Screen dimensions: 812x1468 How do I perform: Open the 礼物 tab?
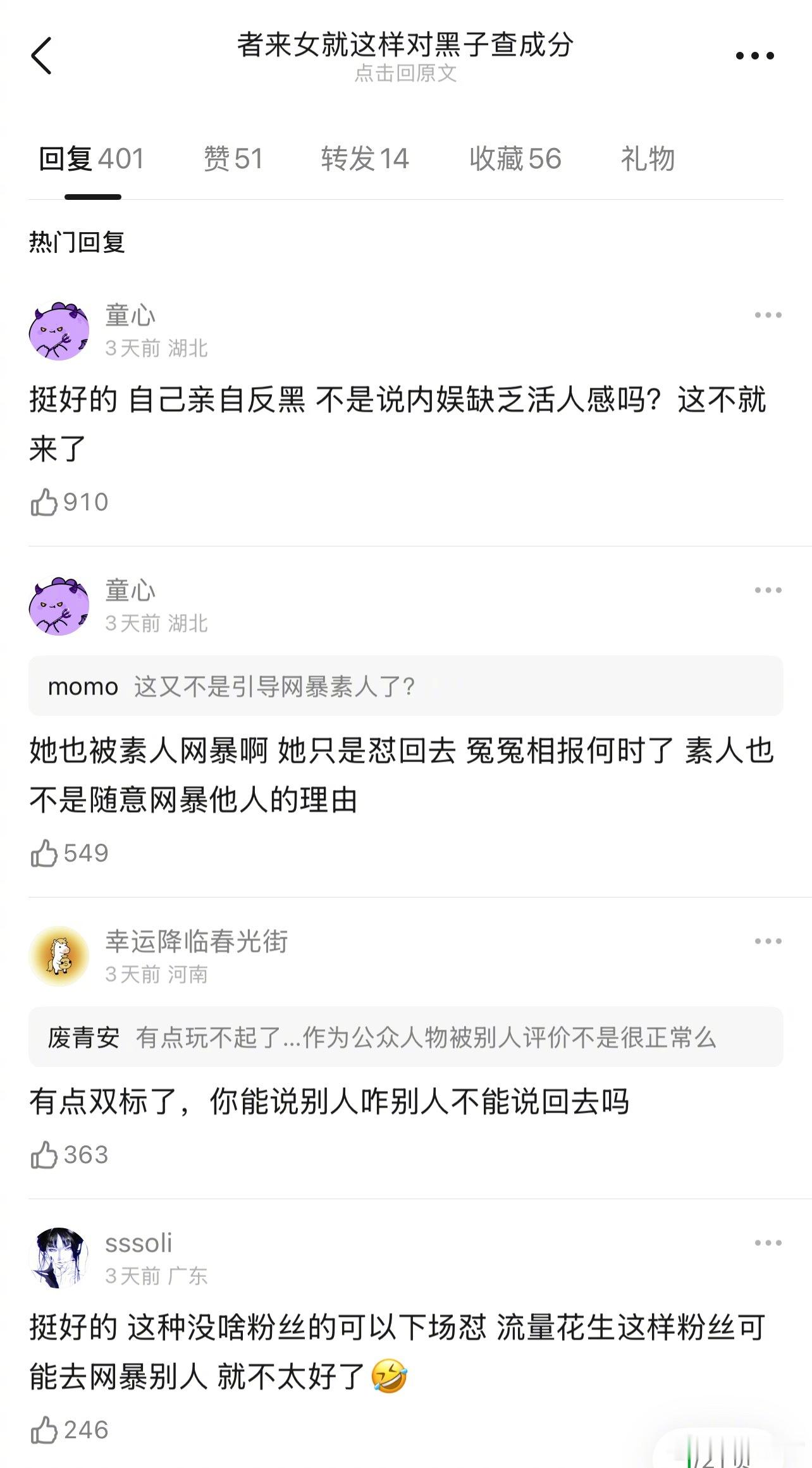pyautogui.click(x=648, y=159)
